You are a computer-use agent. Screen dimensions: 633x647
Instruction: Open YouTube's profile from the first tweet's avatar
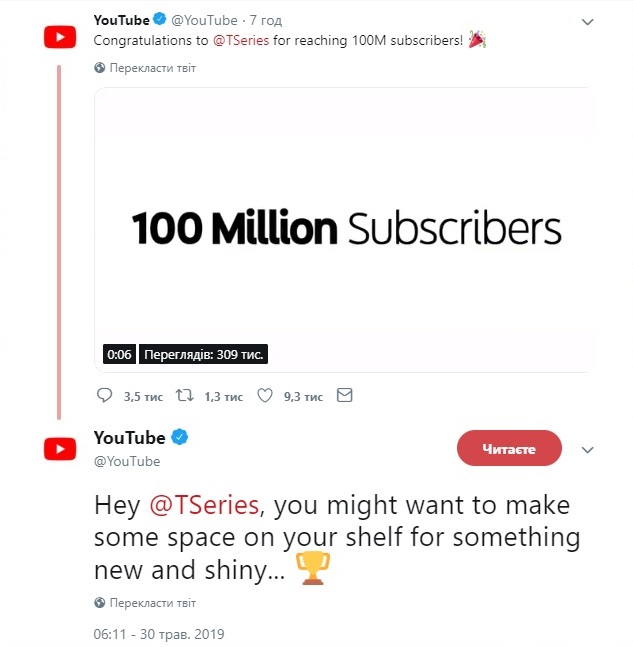tap(60, 37)
